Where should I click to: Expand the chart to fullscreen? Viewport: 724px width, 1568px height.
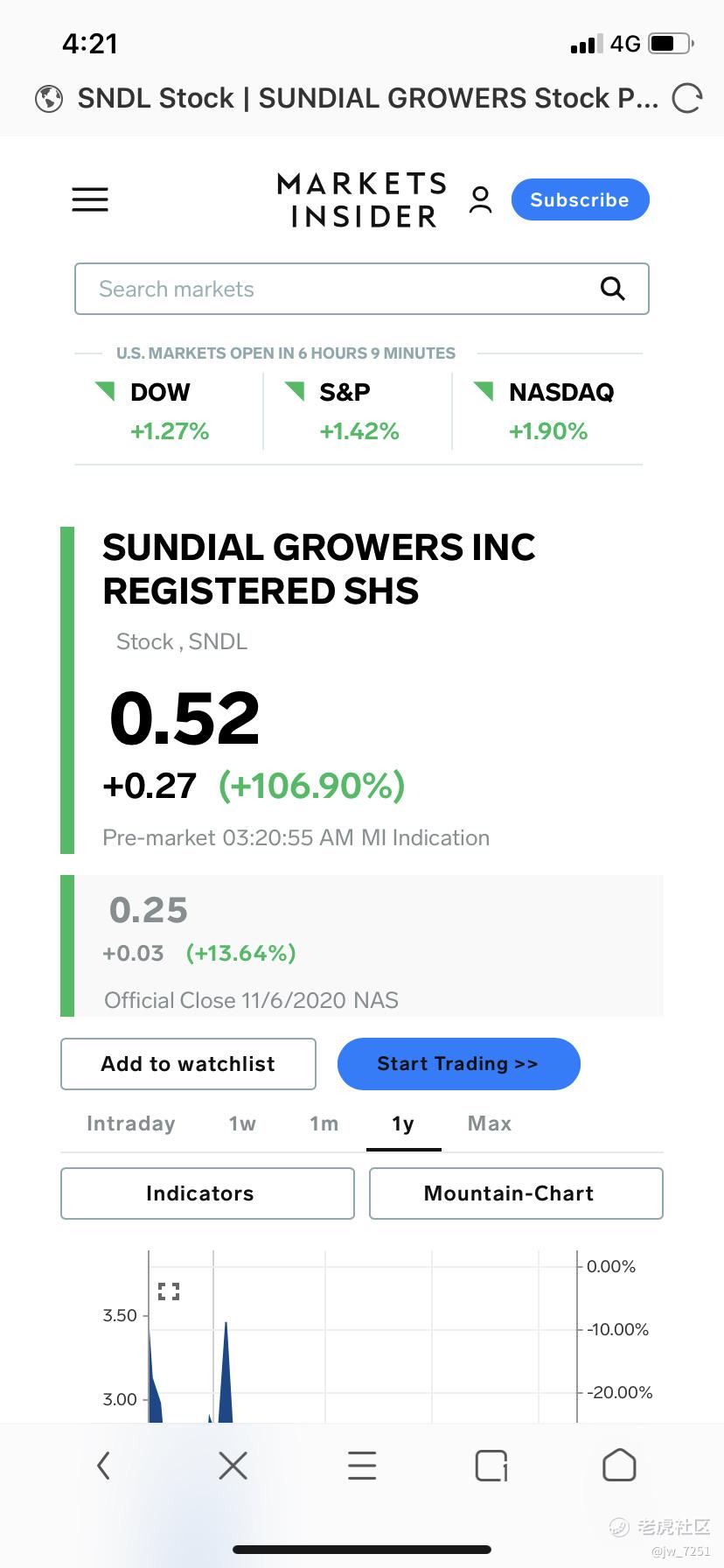tap(169, 1291)
